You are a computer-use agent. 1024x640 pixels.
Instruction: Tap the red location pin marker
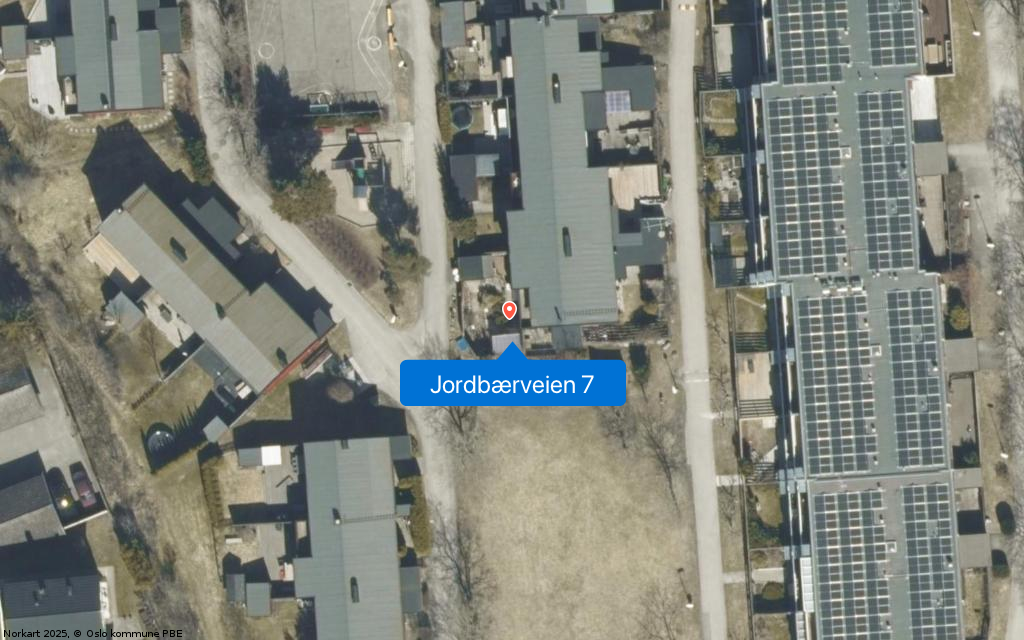tap(509, 310)
